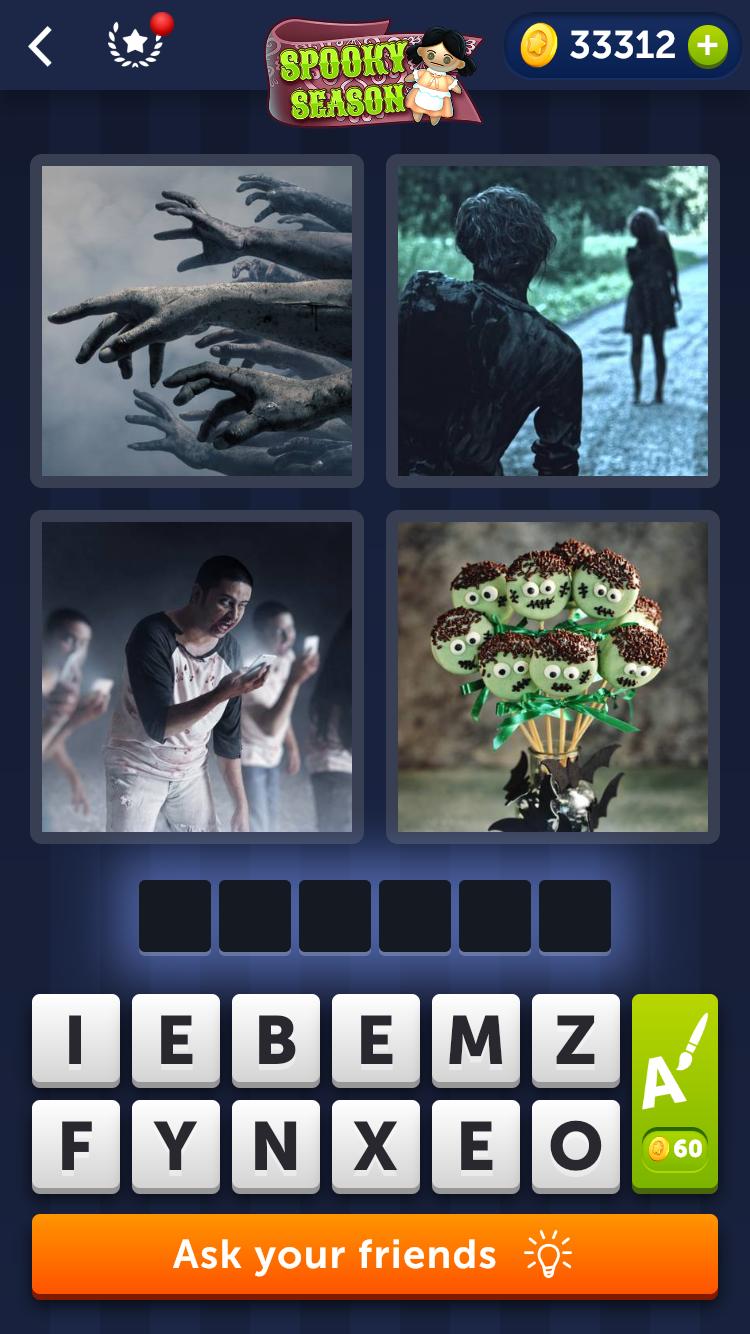Select the letter I tile

tap(76, 1040)
